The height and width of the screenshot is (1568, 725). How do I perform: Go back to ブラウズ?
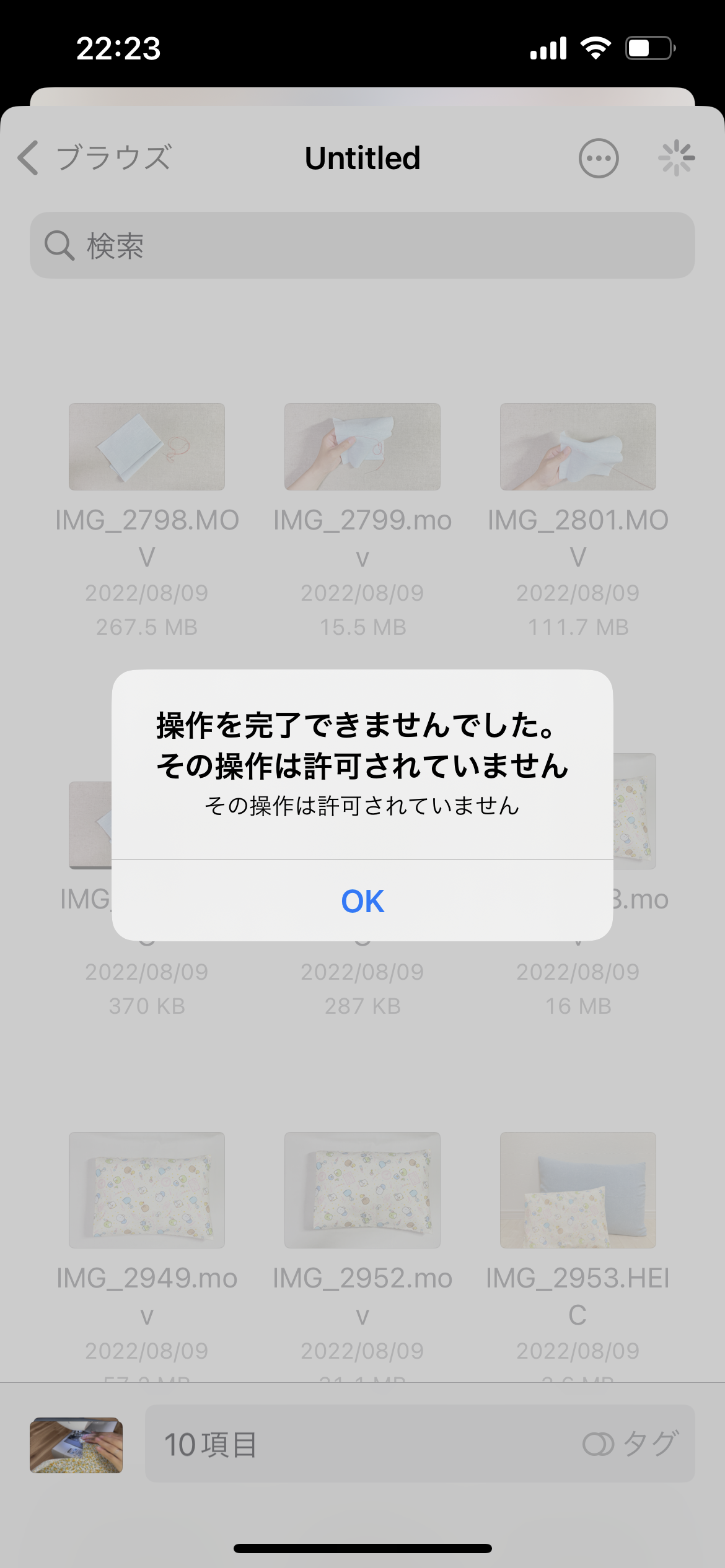coord(94,158)
